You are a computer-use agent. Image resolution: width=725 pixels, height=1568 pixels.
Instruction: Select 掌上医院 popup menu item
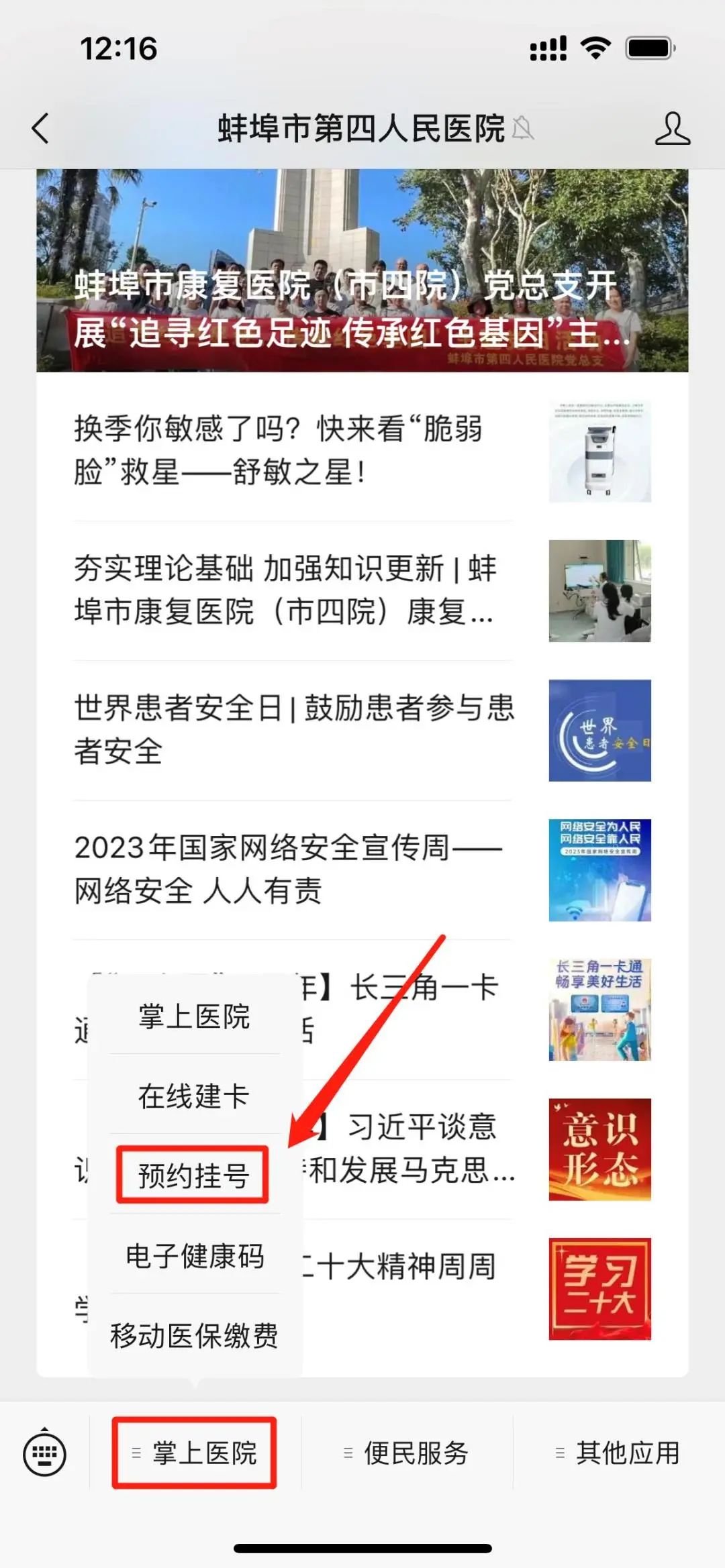(194, 1016)
